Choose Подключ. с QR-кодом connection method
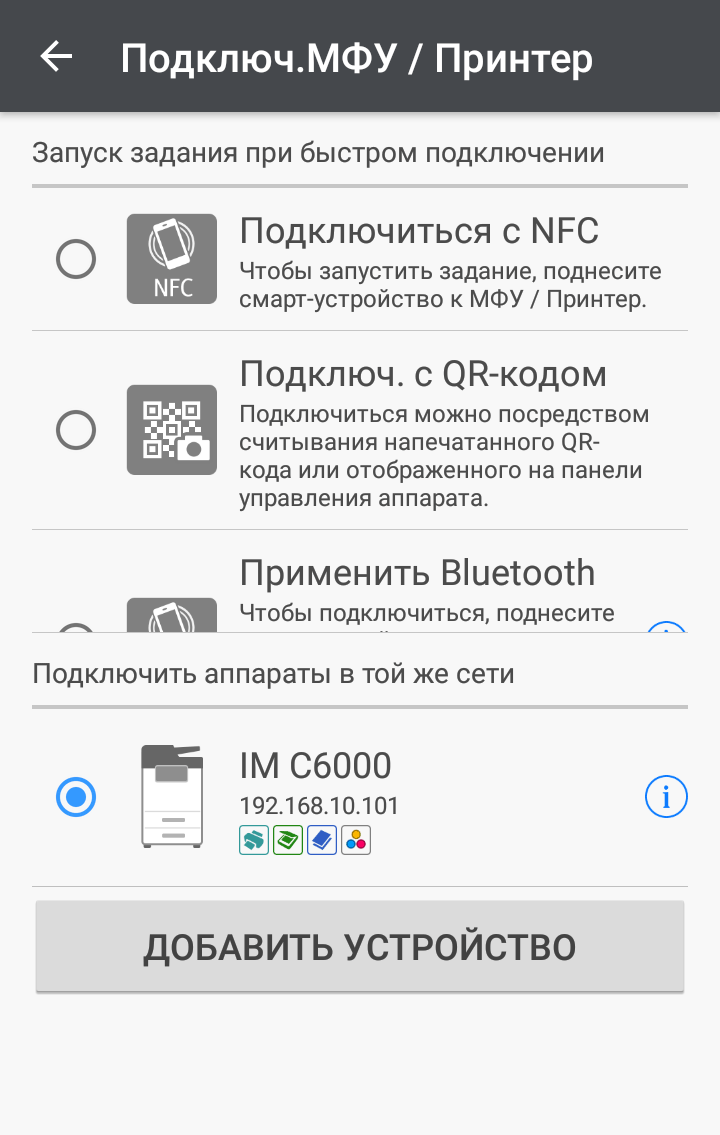 click(x=76, y=431)
